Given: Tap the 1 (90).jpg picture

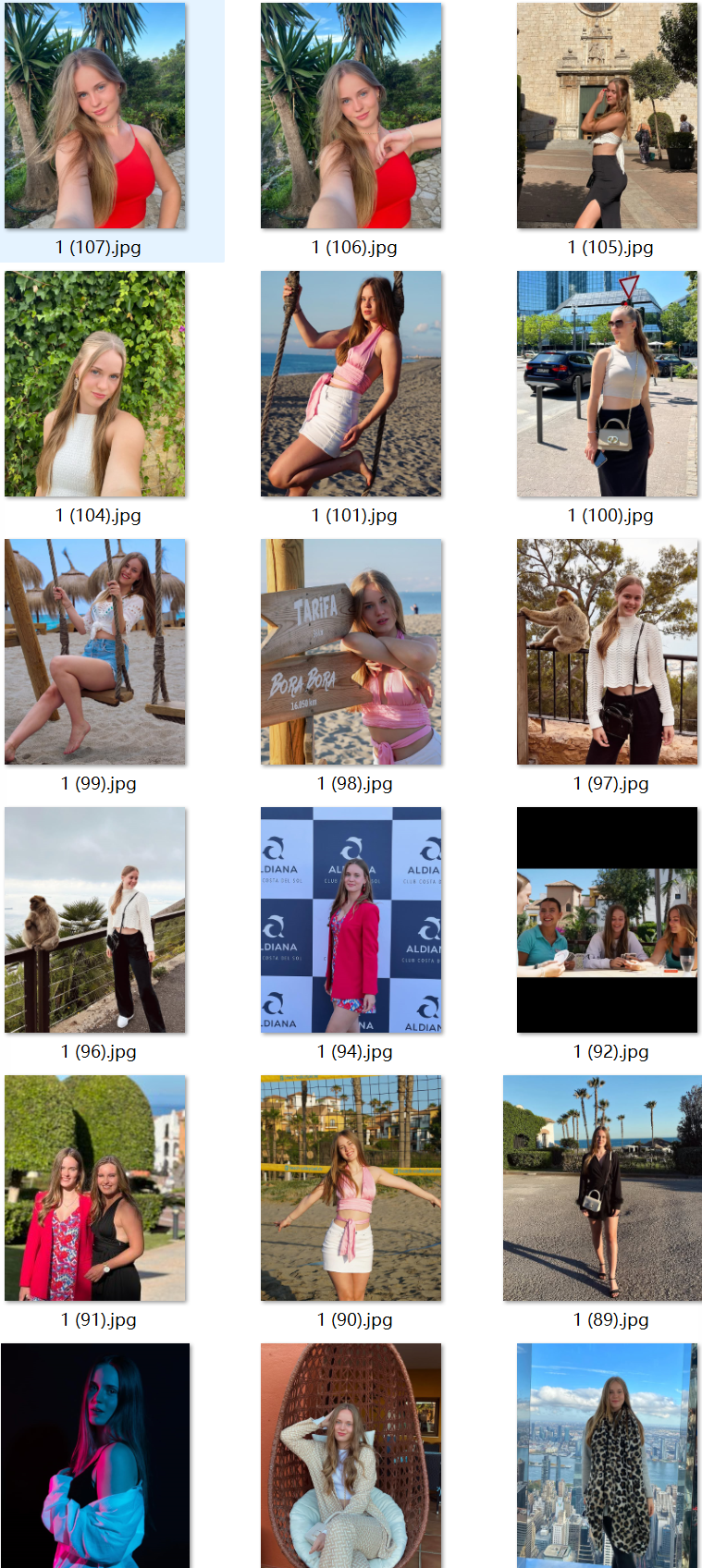Looking at the screenshot, I should 351,1188.
